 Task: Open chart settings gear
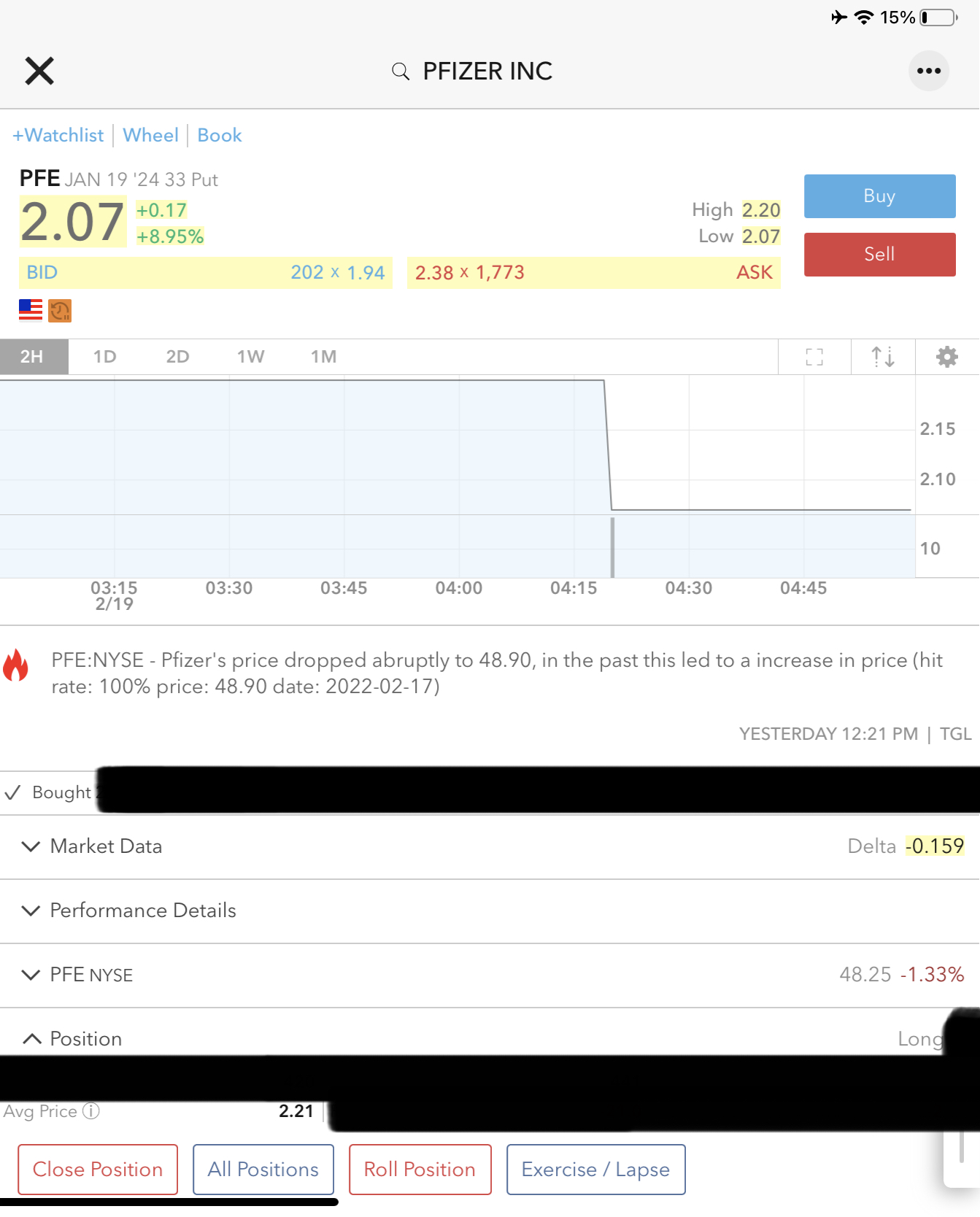[946, 357]
